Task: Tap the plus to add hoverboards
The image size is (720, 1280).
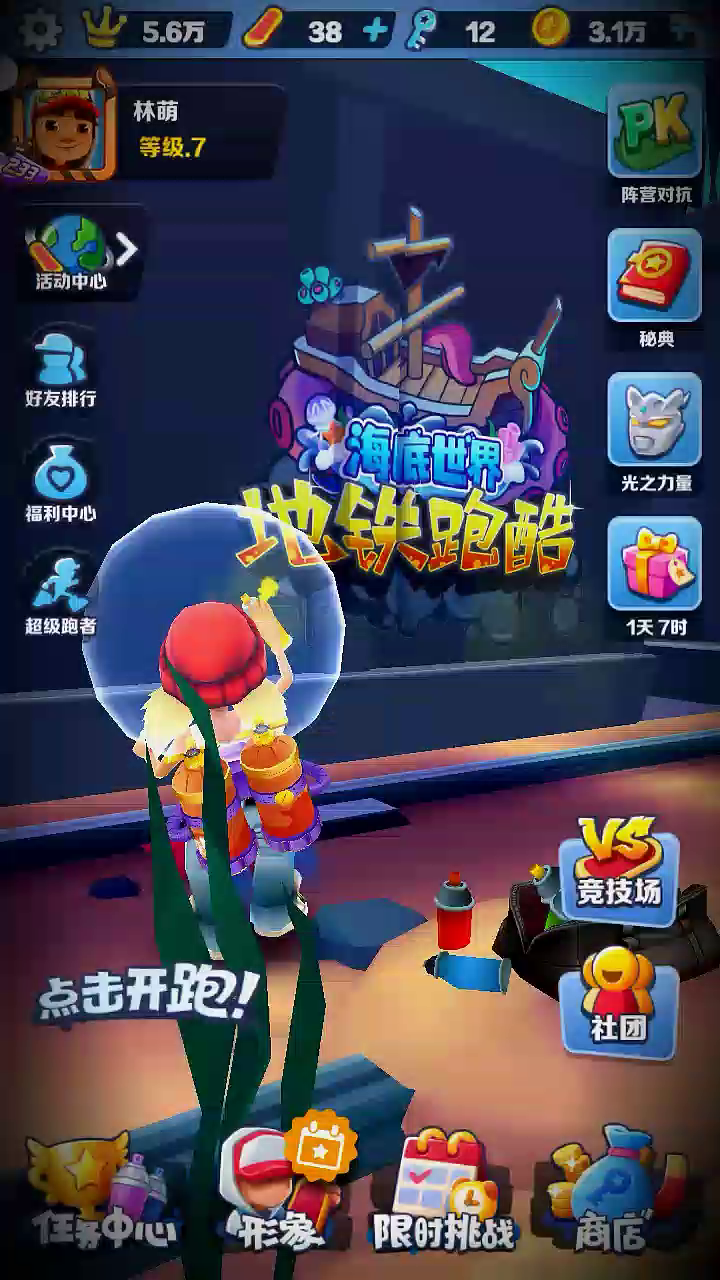Action: click(376, 31)
